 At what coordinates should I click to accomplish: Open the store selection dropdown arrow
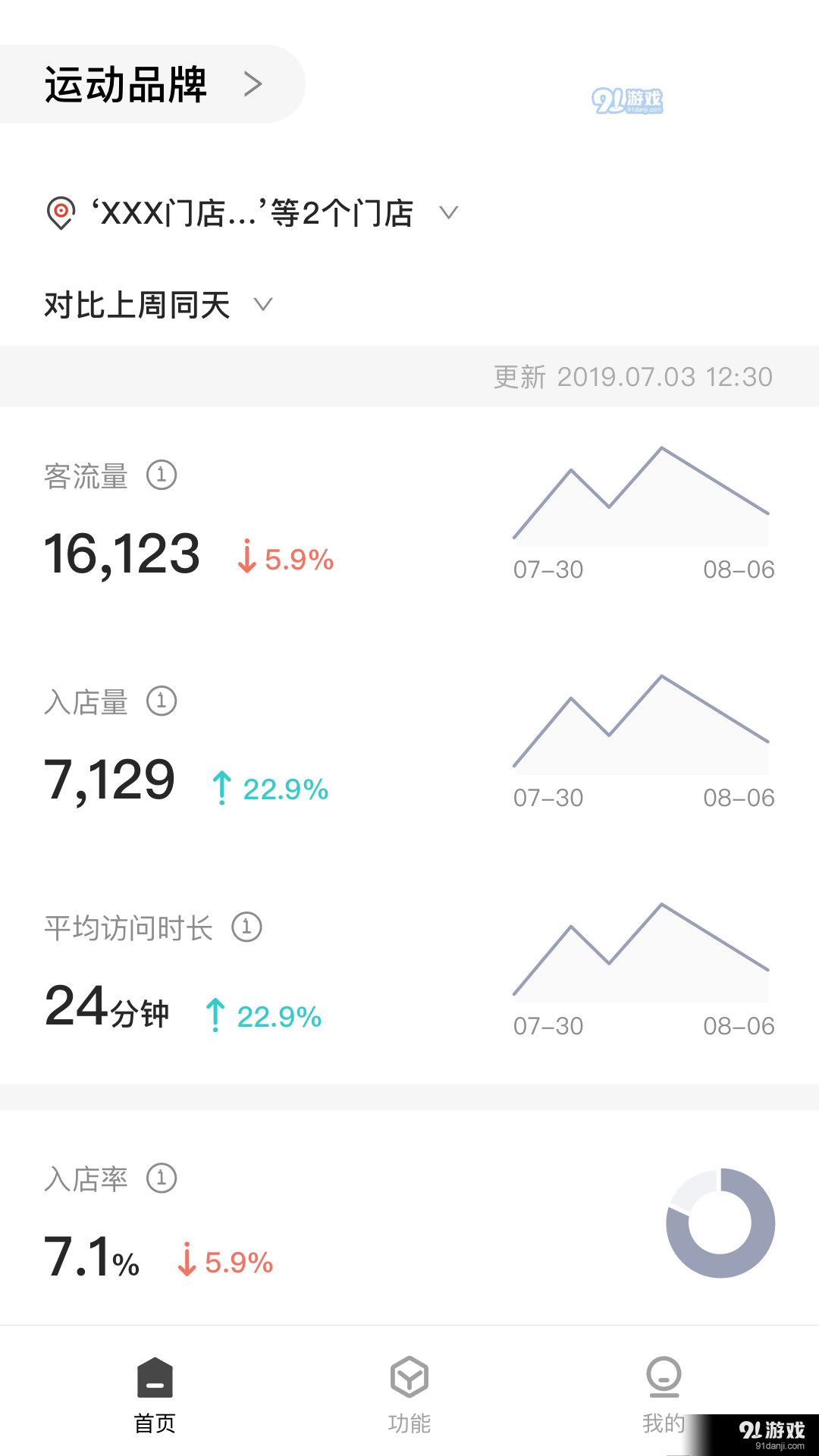pyautogui.click(x=447, y=215)
